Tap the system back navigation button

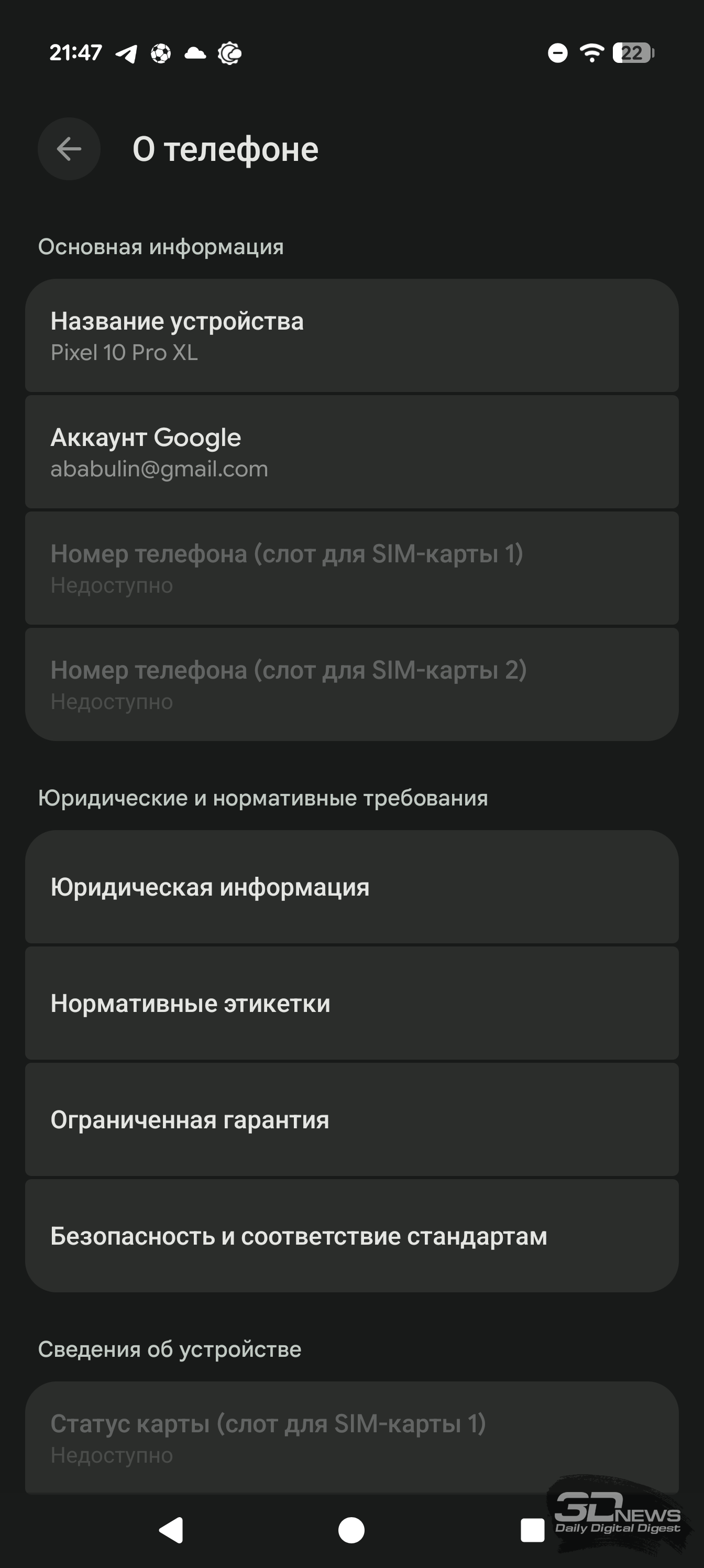coord(172,1530)
